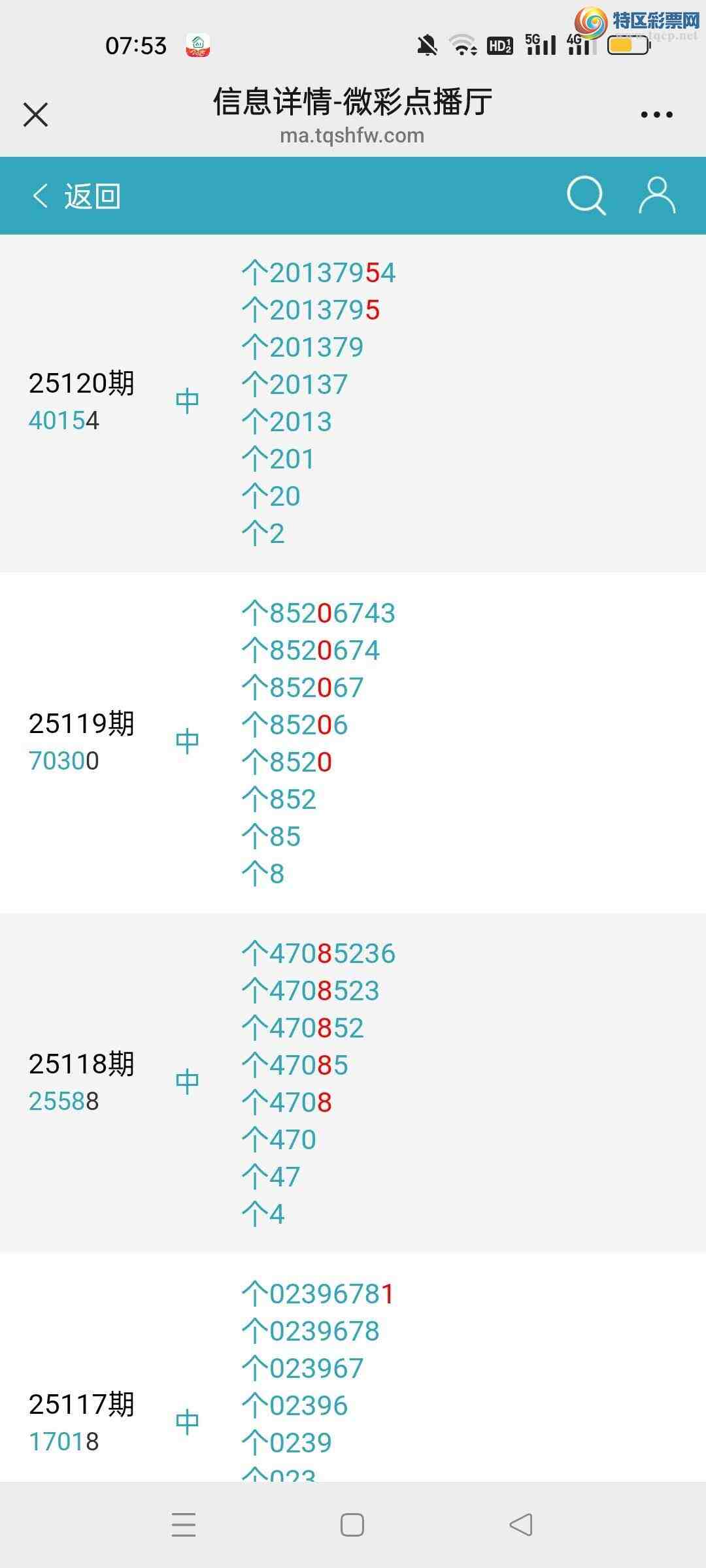Open the user profile icon
706x1568 pixels.
click(656, 195)
